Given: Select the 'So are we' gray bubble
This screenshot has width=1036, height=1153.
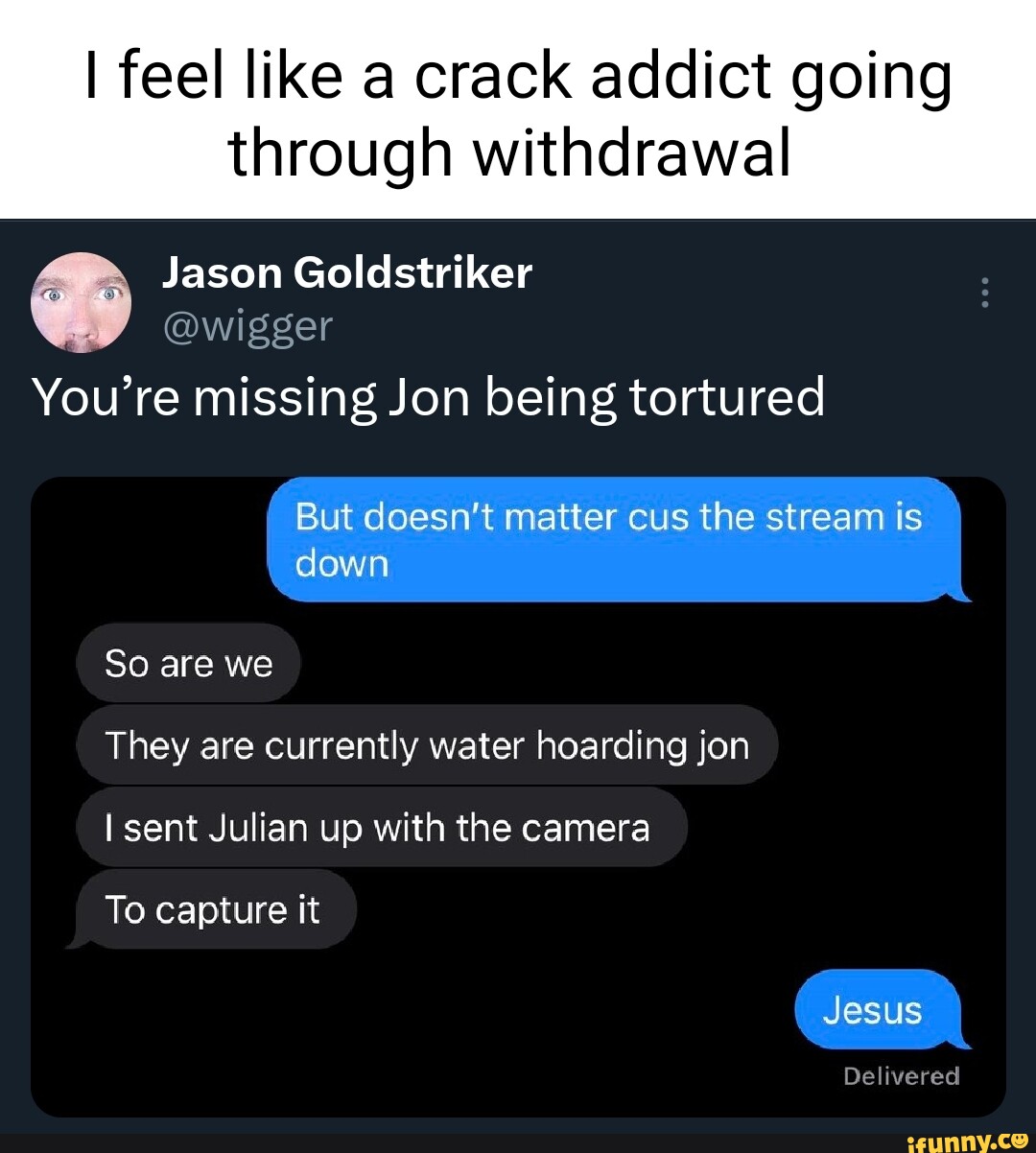Looking at the screenshot, I should click(x=188, y=662).
